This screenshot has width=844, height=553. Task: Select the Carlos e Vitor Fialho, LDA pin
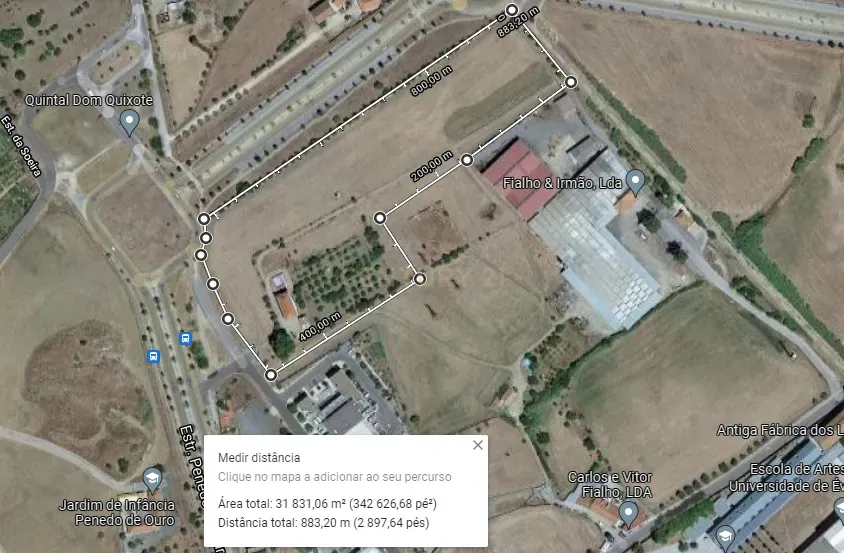[628, 513]
